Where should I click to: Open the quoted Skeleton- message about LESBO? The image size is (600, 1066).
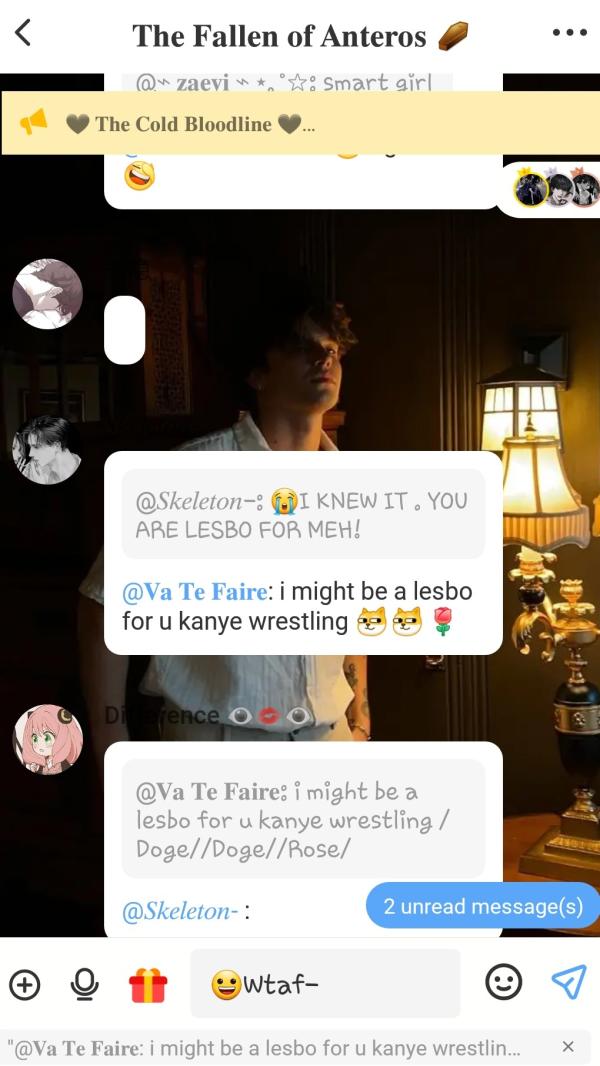pos(302,515)
